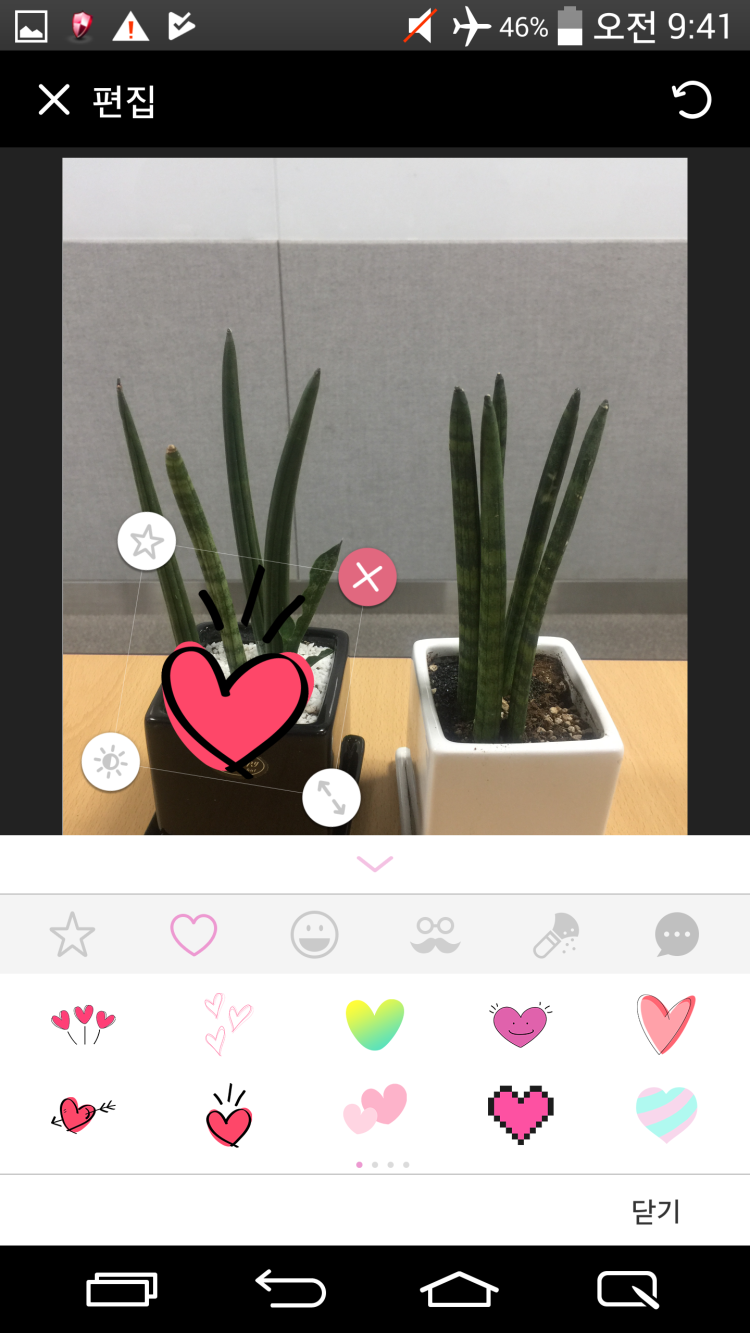Tap the 닫기 button to close the panel
The image size is (750, 1333).
(x=656, y=1211)
